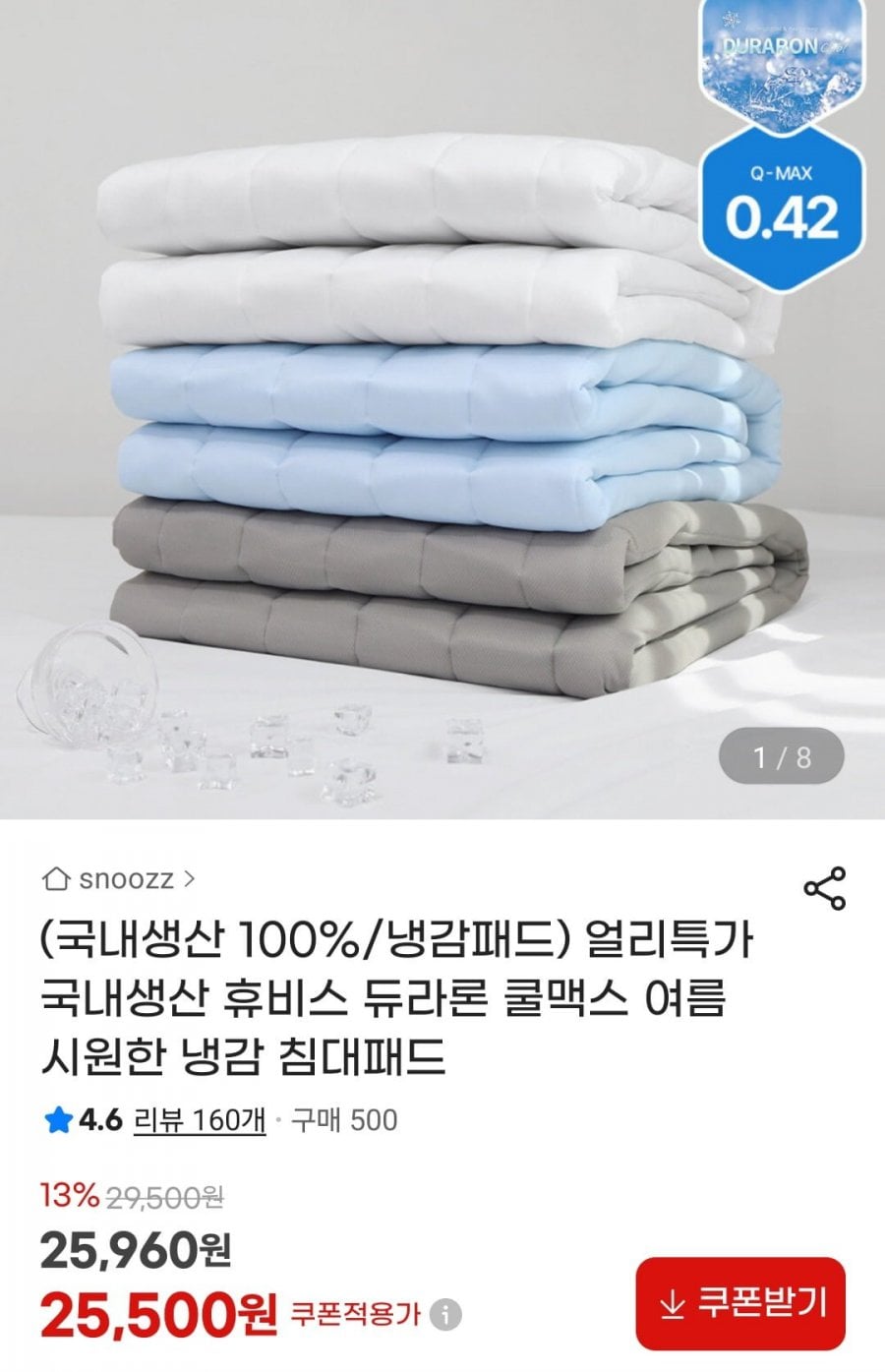Show info about 쿠폰적용가

click(x=446, y=1314)
